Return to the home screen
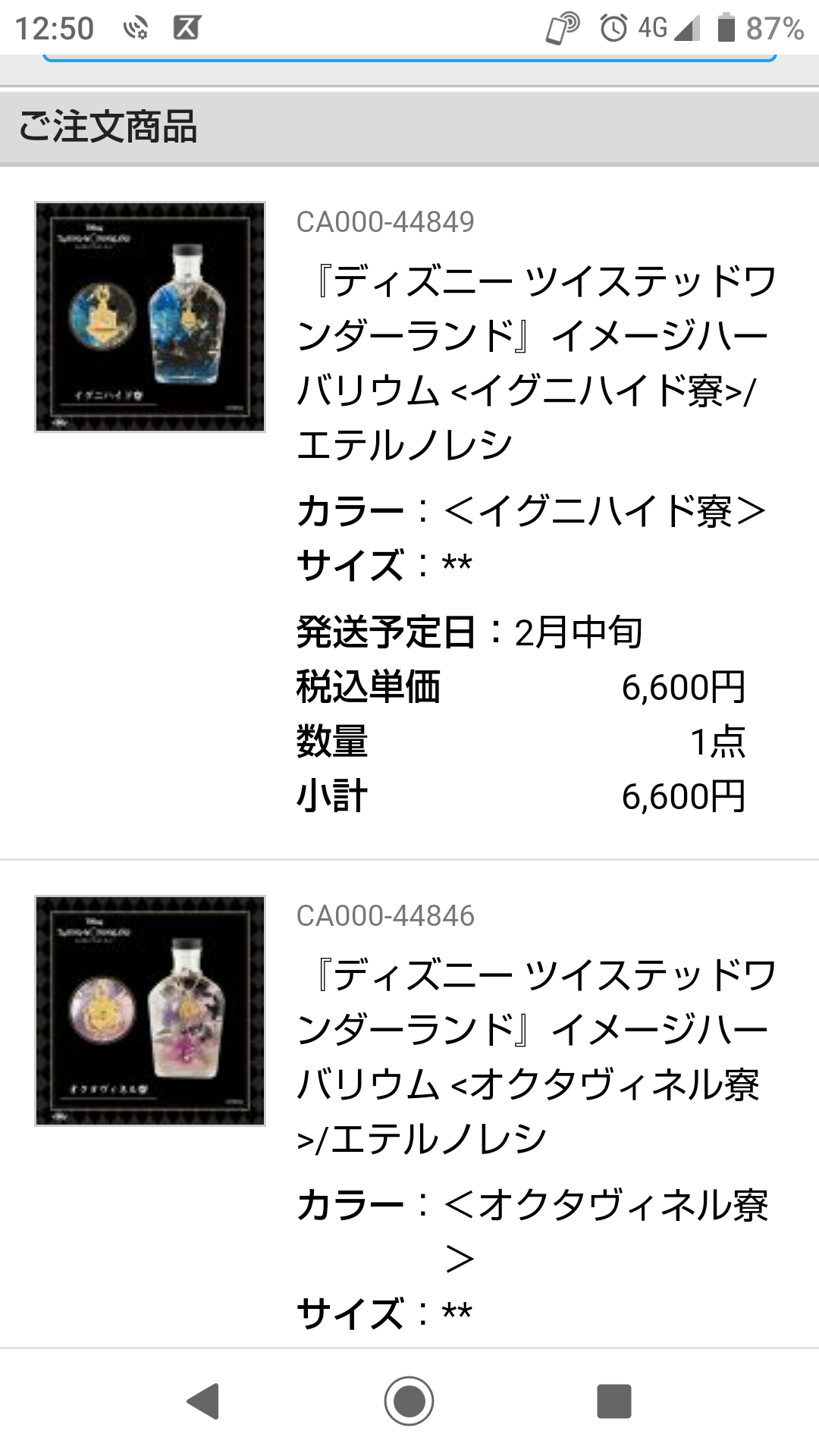 coord(409,1401)
